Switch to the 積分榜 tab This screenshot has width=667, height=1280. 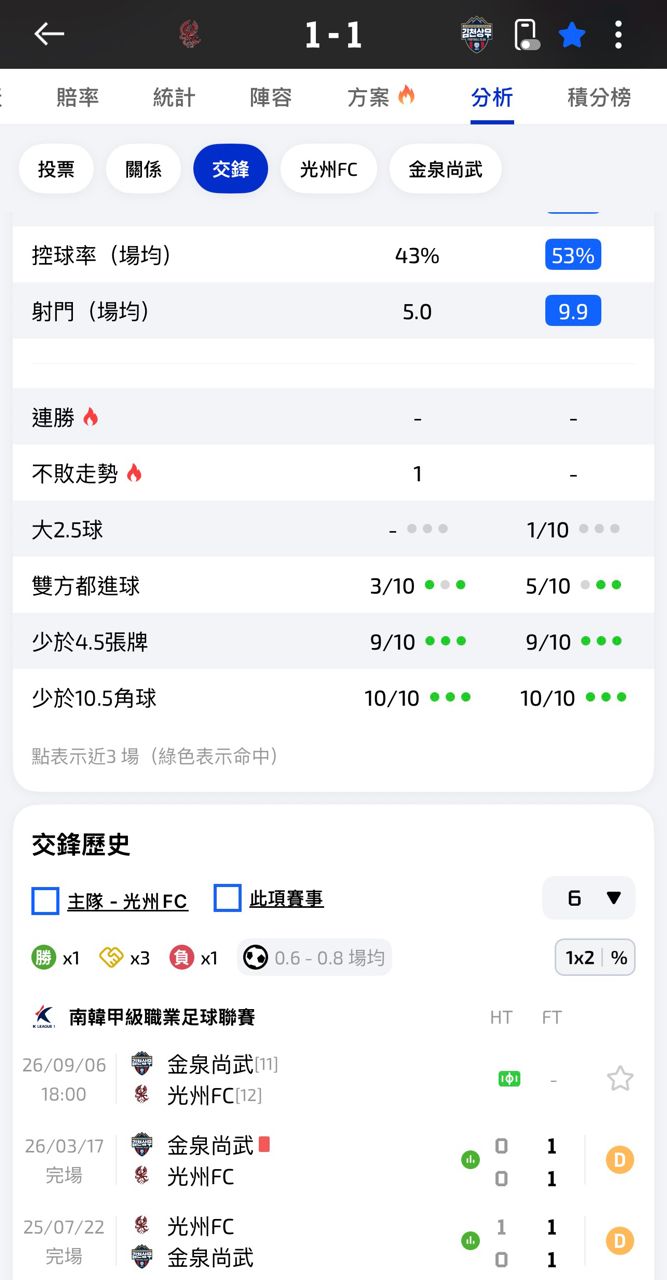[599, 97]
